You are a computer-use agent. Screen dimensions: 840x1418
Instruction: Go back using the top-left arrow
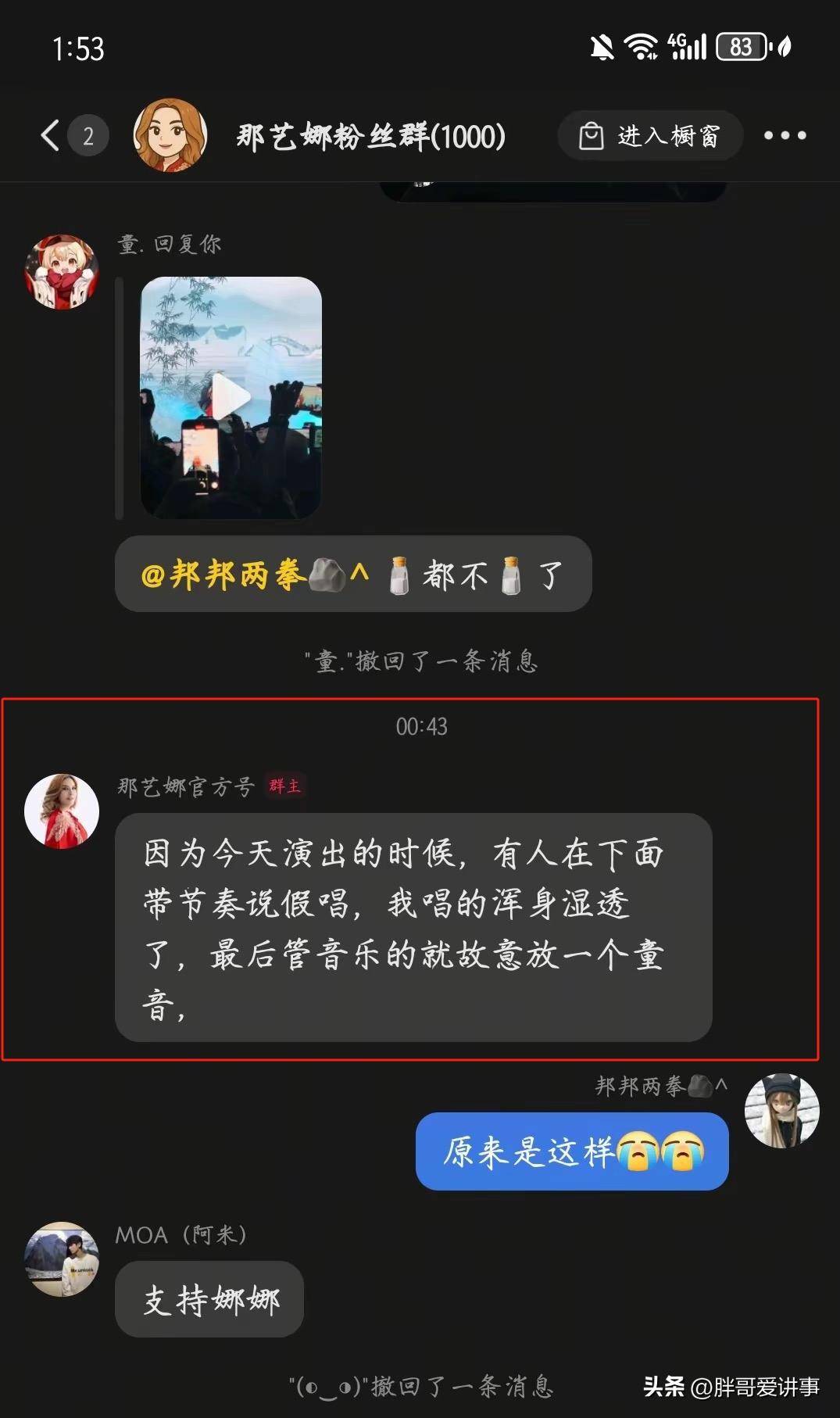50,135
